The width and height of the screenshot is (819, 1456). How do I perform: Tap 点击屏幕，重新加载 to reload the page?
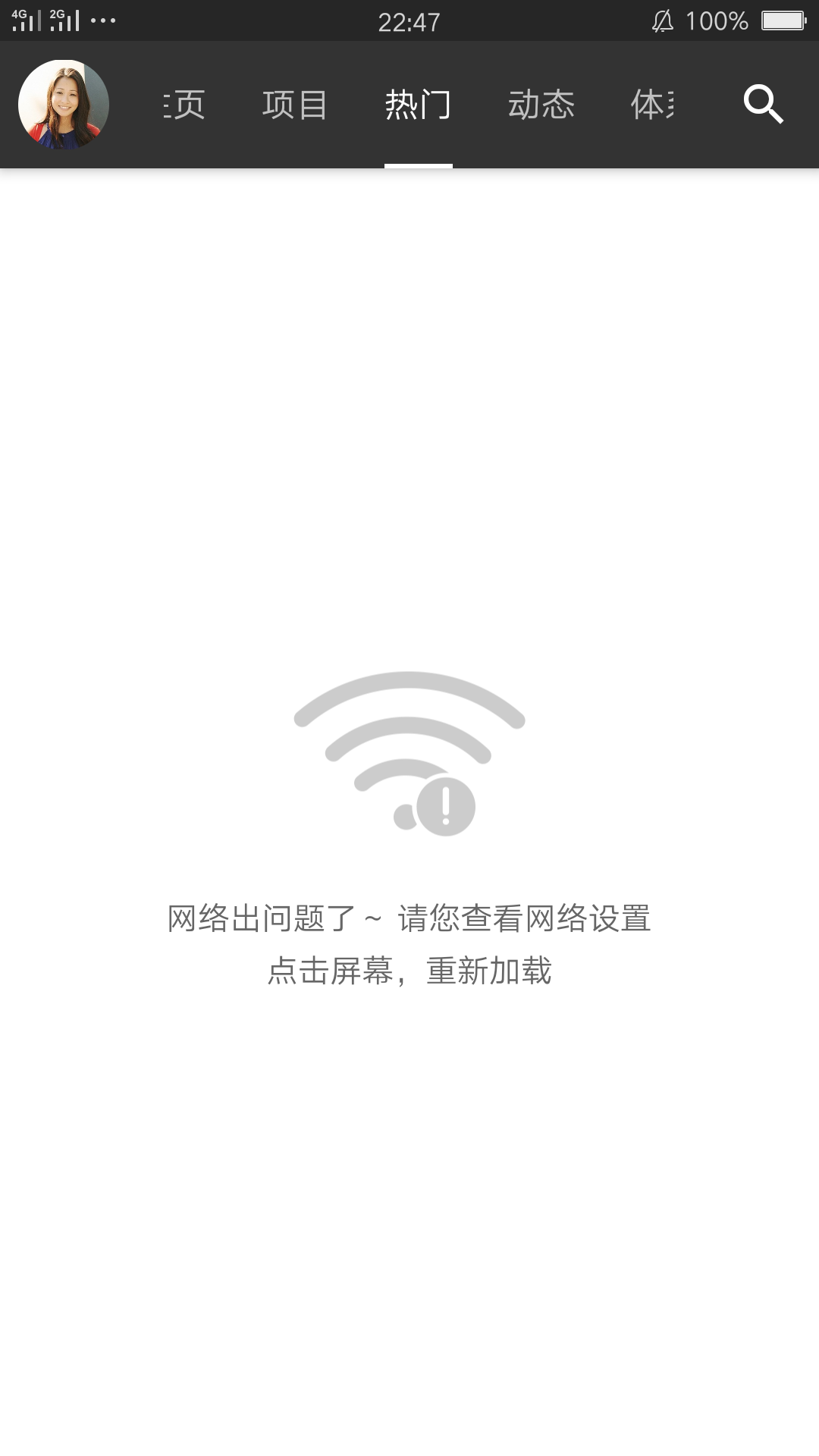[409, 971]
